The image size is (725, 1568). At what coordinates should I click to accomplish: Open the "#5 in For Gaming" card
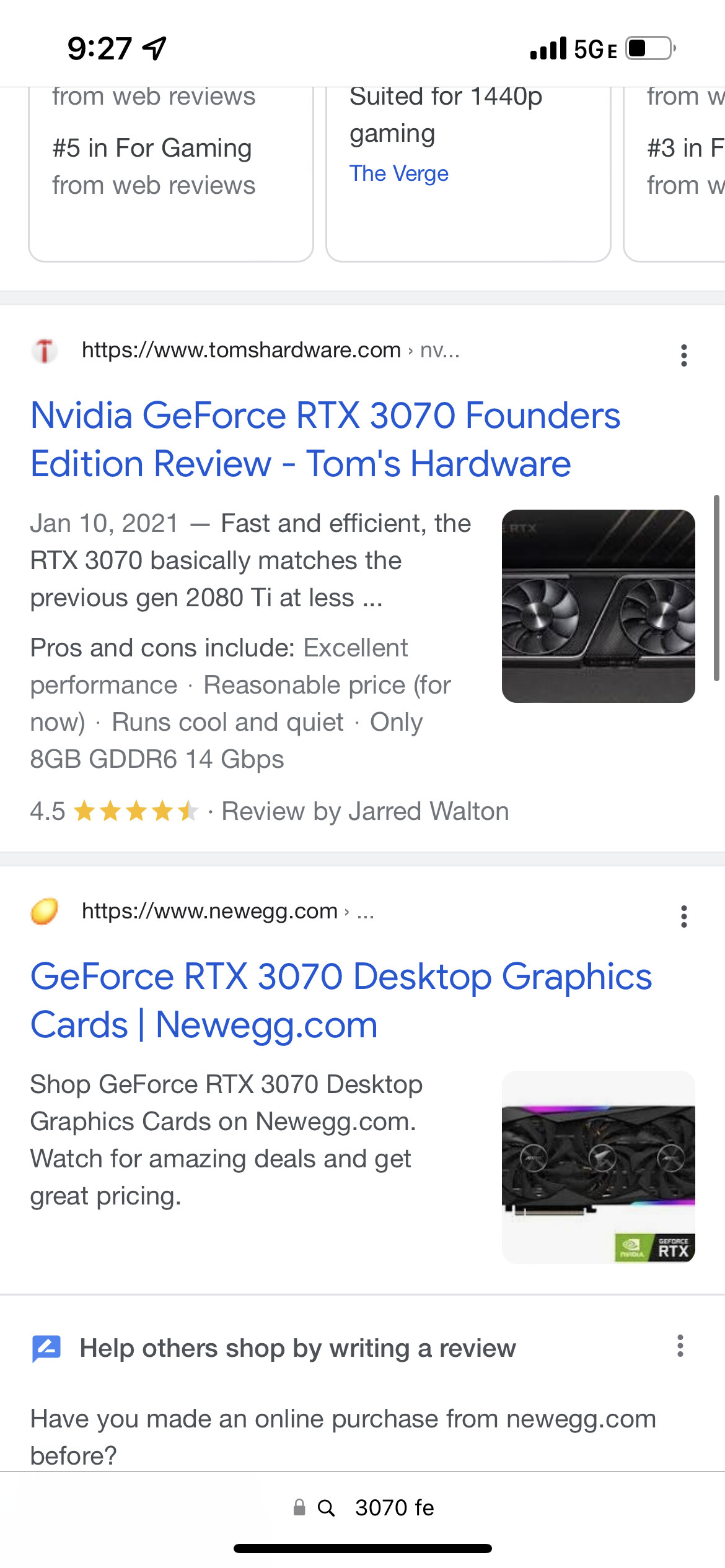(170, 167)
